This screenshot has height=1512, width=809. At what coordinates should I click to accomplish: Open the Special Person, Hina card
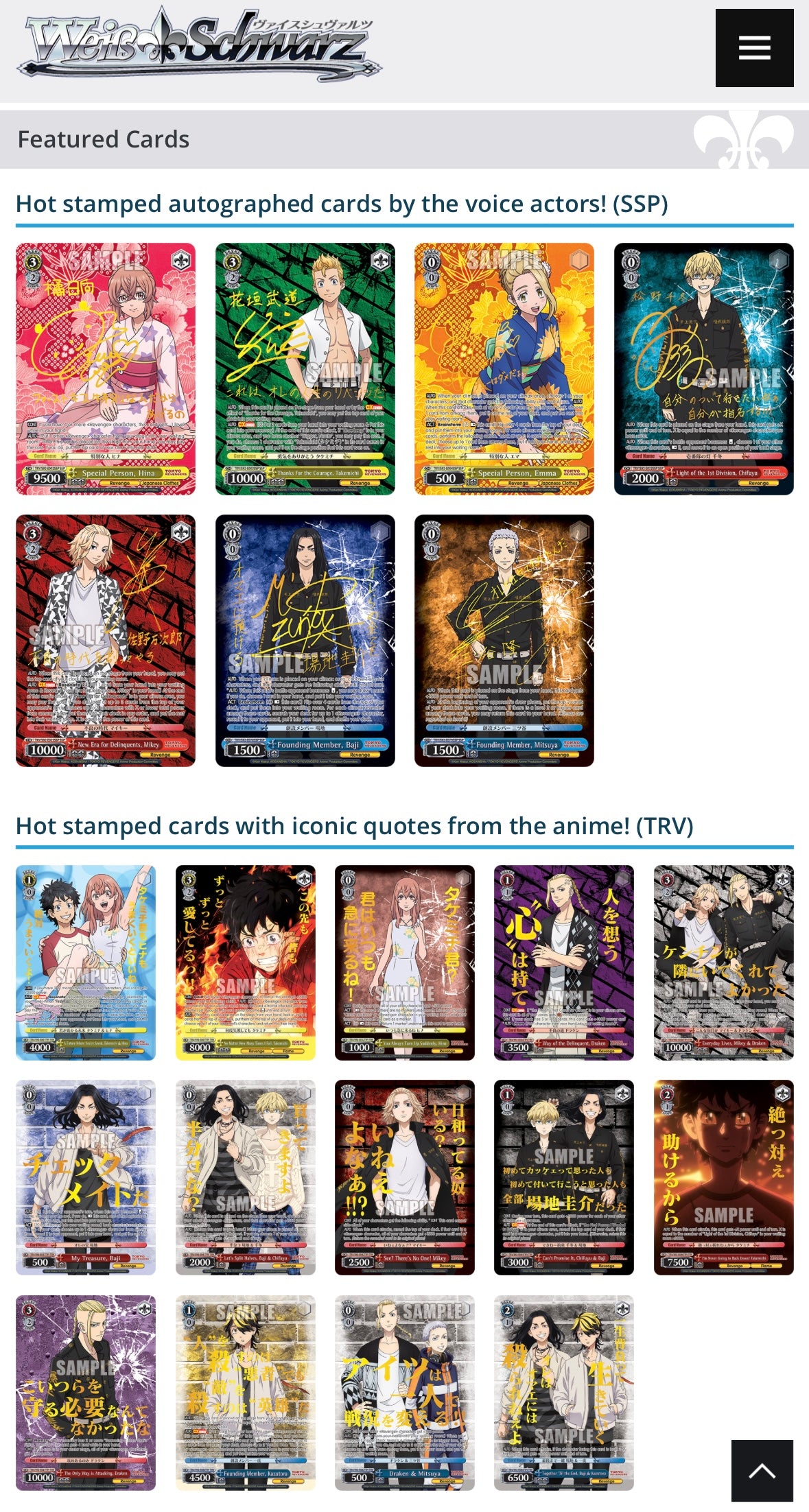coord(106,368)
